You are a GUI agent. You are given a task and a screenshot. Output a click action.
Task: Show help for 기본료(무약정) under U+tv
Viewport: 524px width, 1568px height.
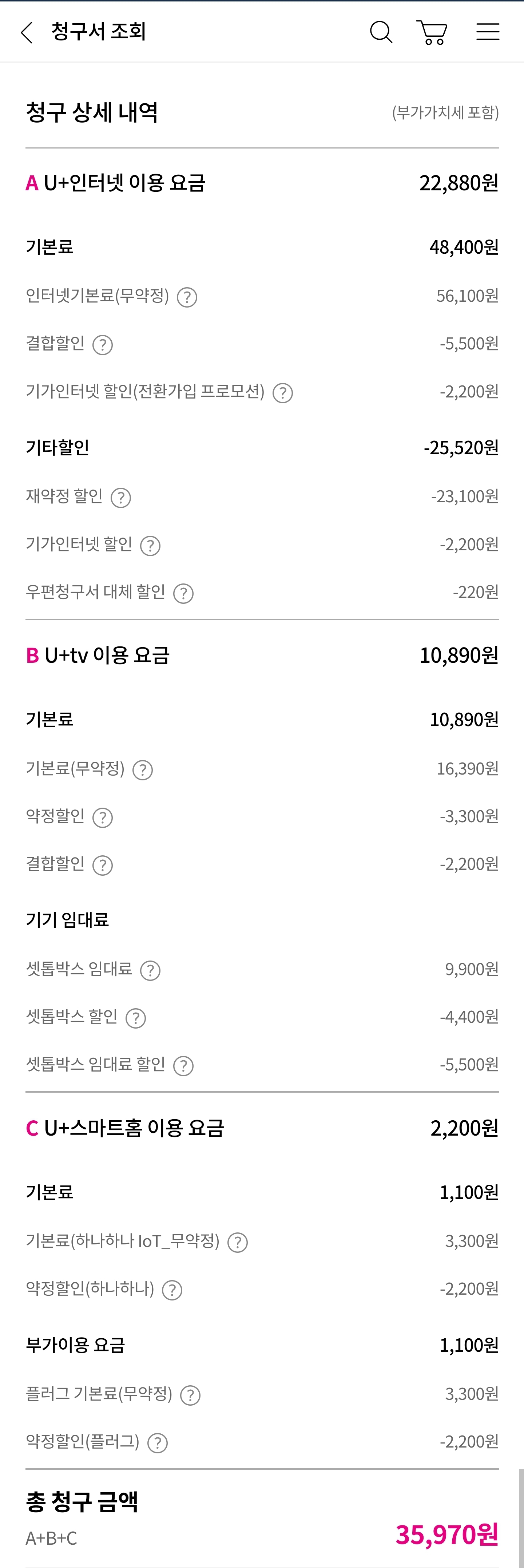tap(142, 770)
